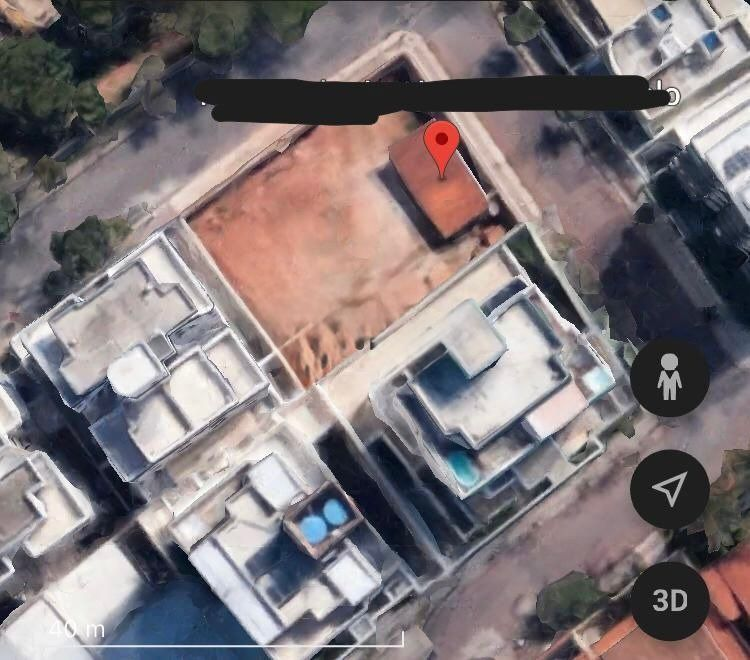Open Street View with the pegman button

(x=670, y=380)
